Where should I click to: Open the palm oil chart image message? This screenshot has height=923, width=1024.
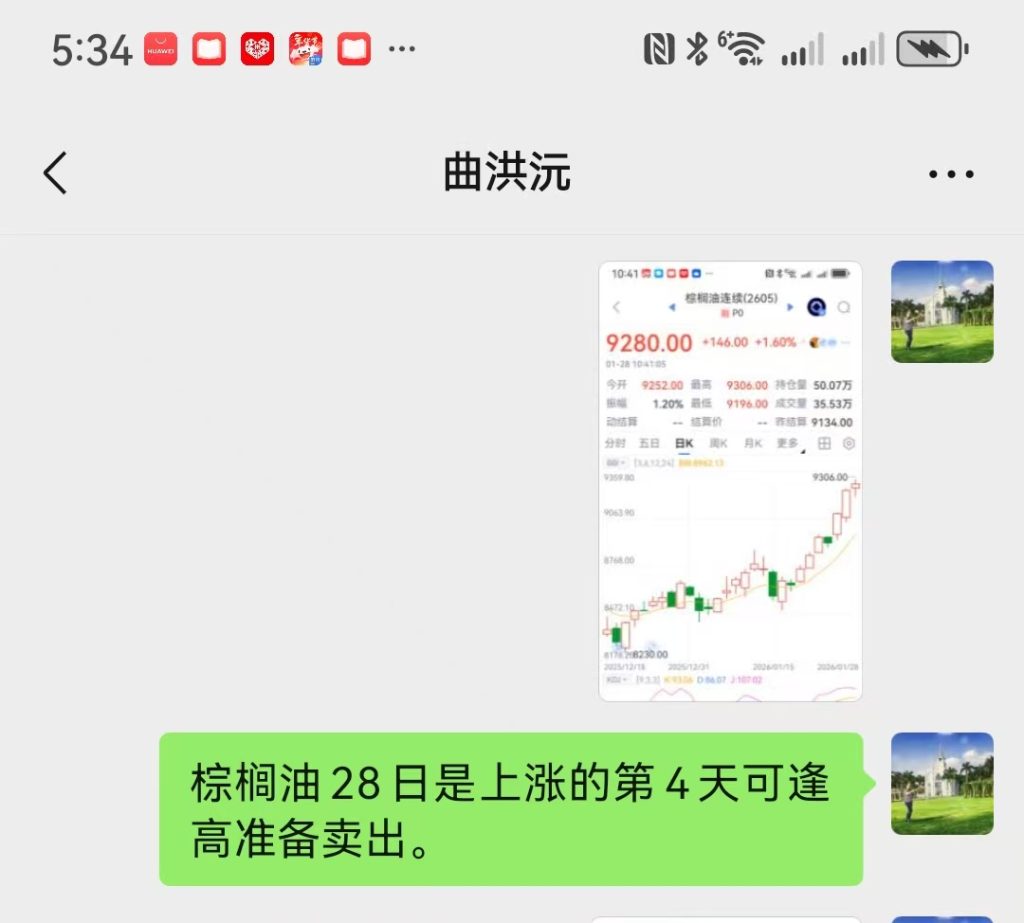pos(729,481)
